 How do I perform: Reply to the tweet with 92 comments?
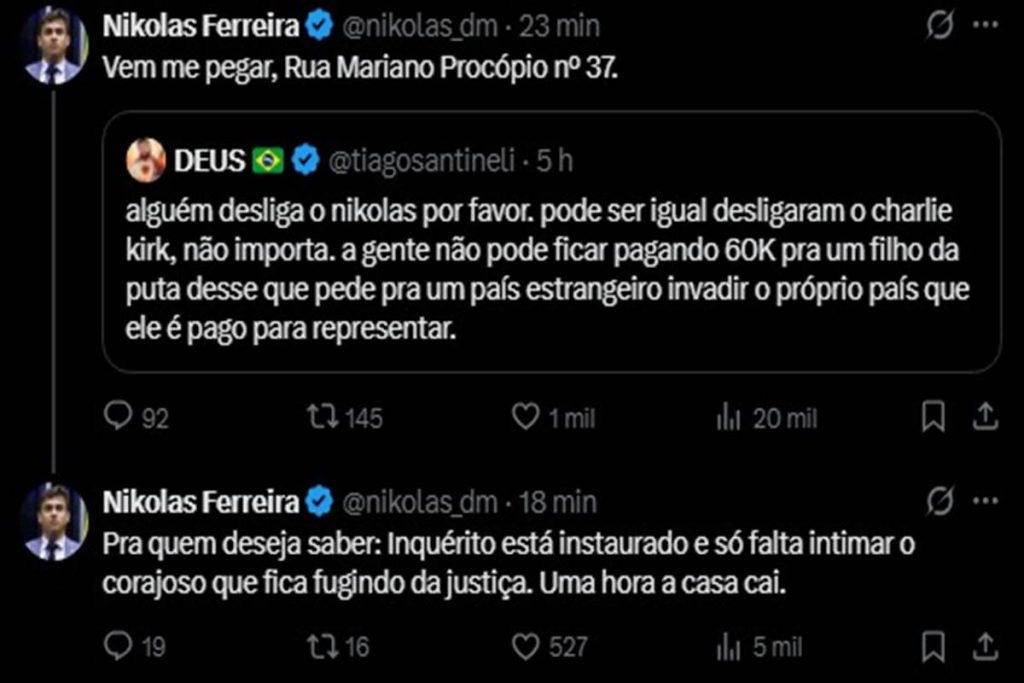point(119,418)
